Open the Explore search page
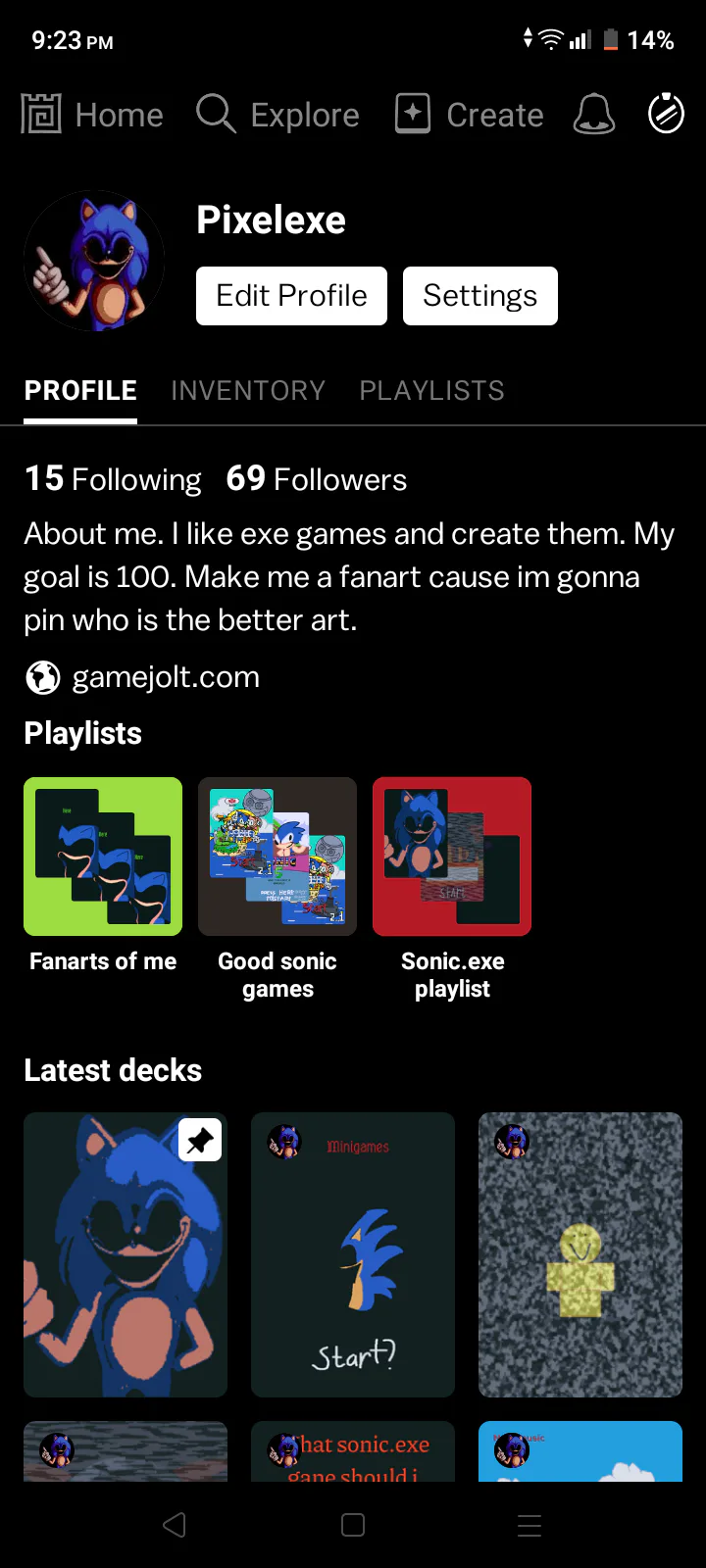Image resolution: width=706 pixels, height=1568 pixels. tap(278, 115)
